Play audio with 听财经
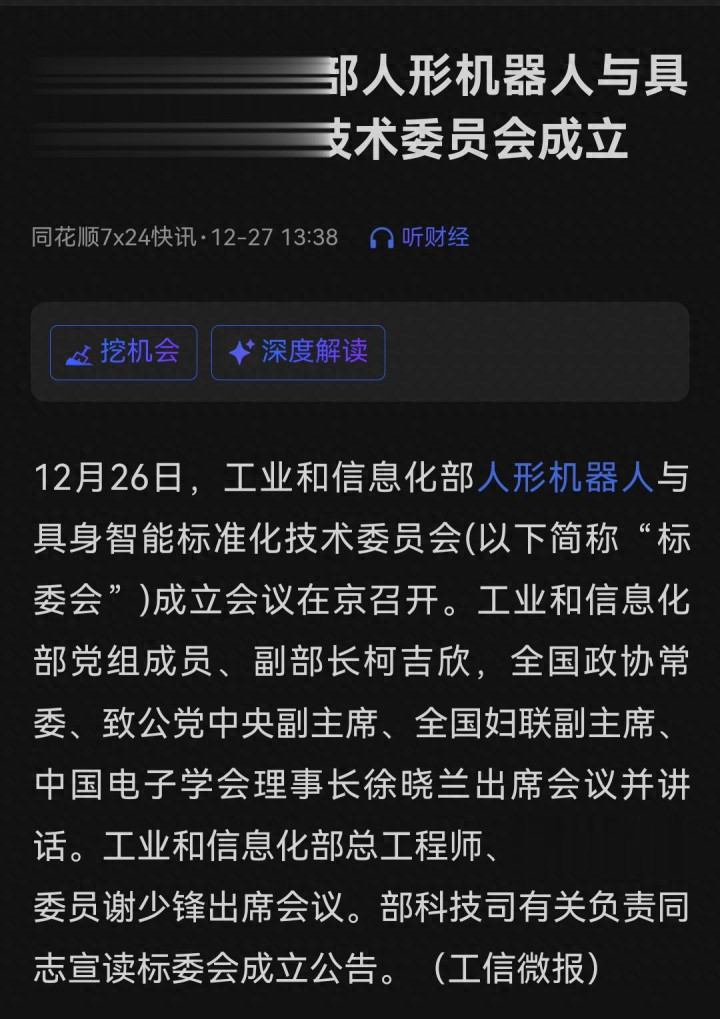 pyautogui.click(x=419, y=237)
